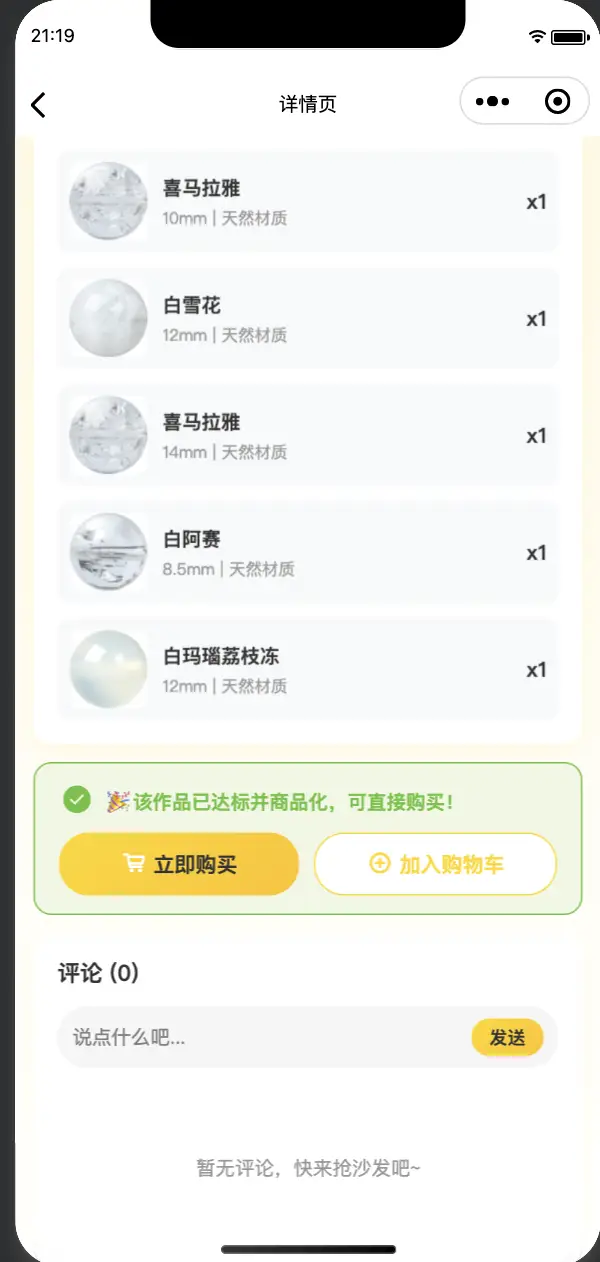Open the mini program more options menu
600x1262 pixels.
pos(492,102)
